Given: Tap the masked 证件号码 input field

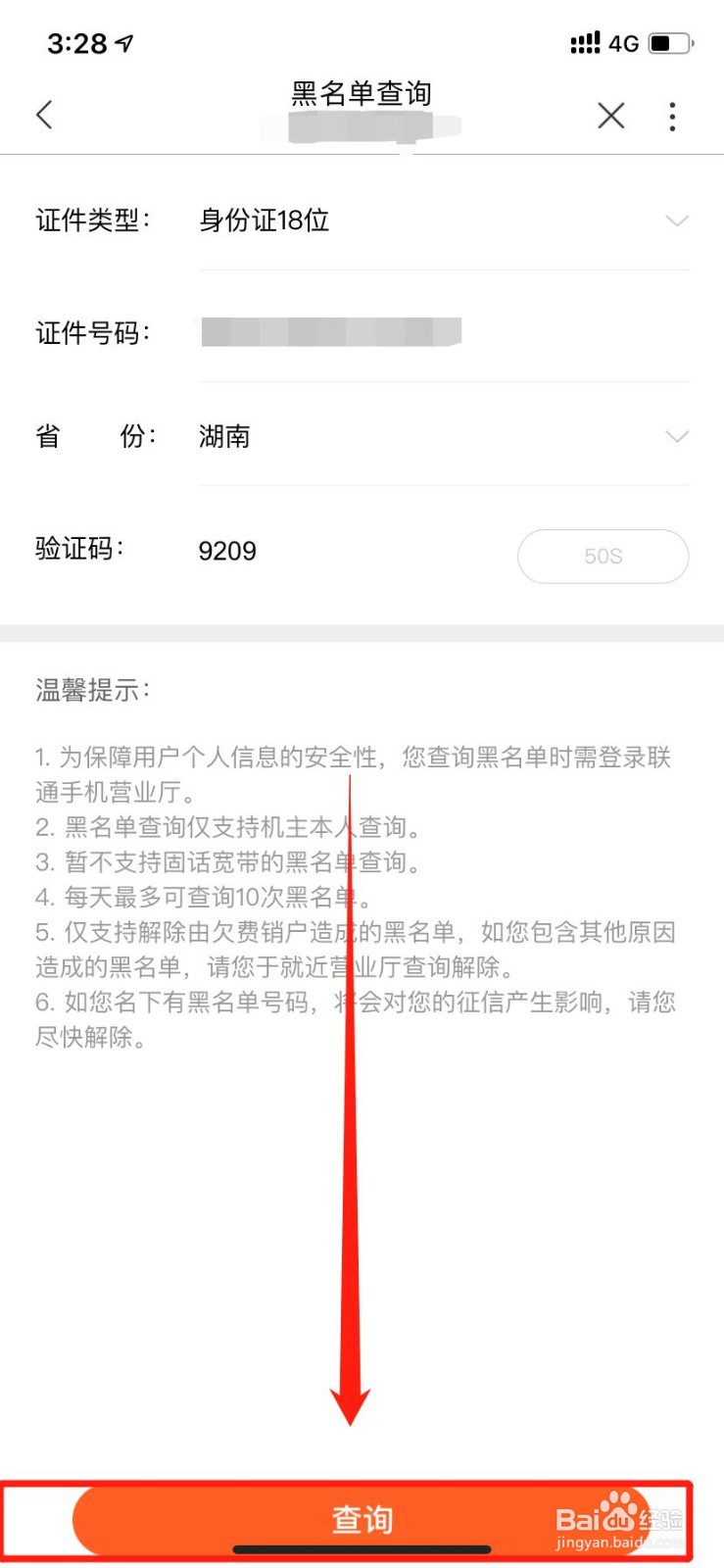Looking at the screenshot, I should tap(330, 333).
